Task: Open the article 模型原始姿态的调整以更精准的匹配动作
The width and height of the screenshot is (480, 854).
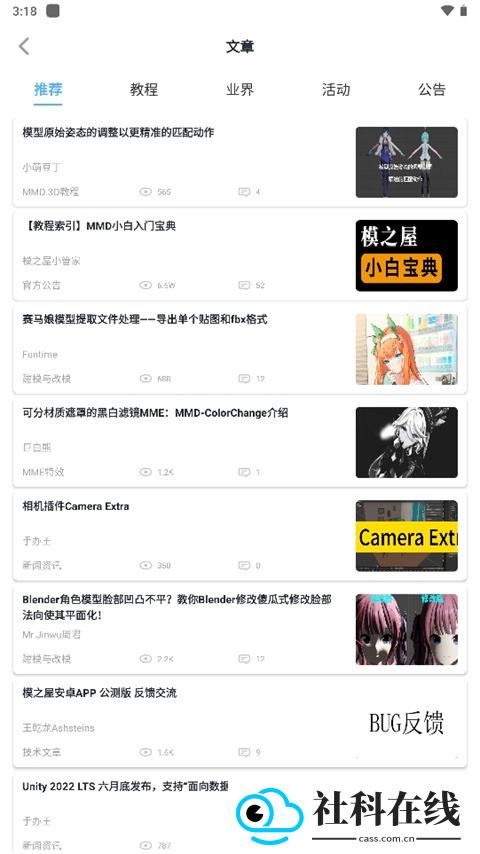Action: tap(240, 162)
